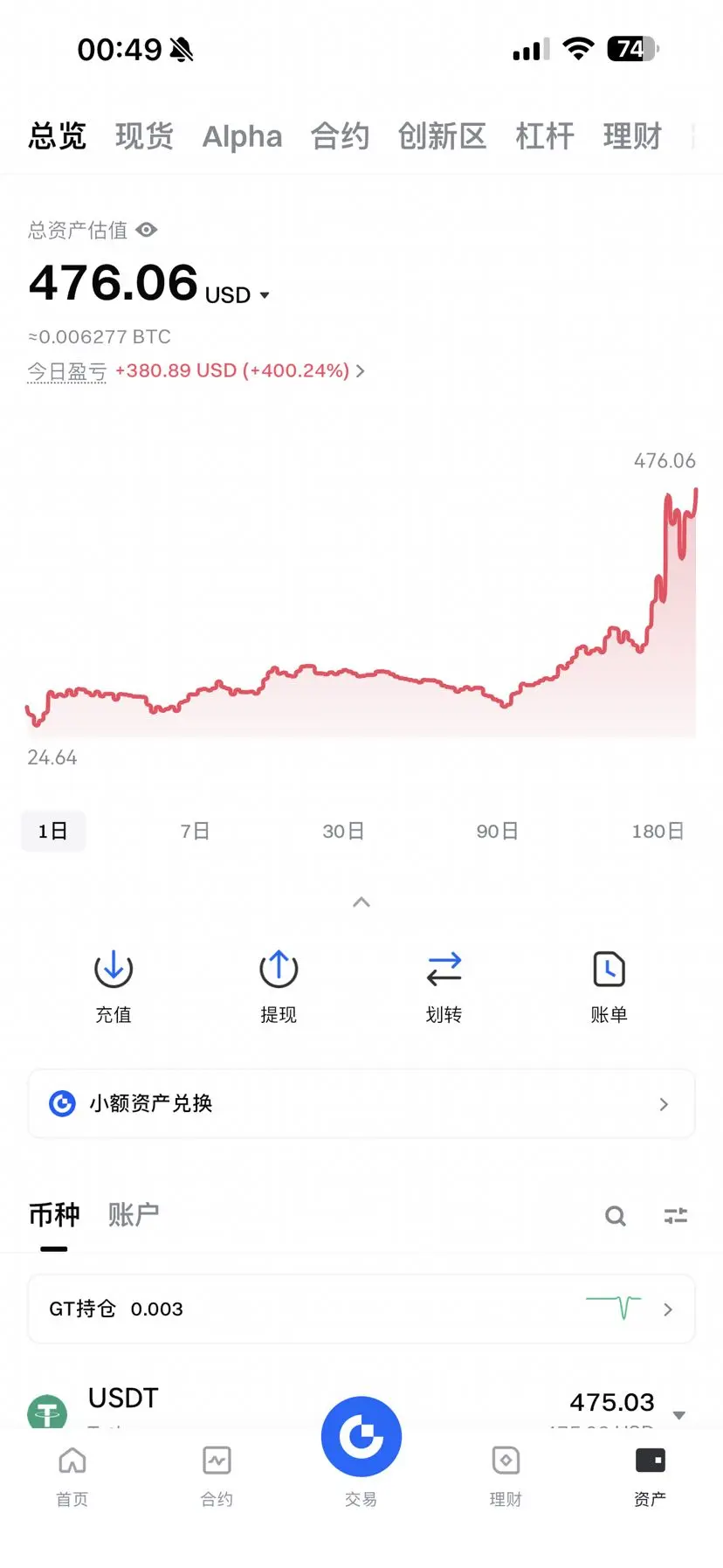Switch to the 现货 tab
The image size is (723, 1568).
click(144, 136)
